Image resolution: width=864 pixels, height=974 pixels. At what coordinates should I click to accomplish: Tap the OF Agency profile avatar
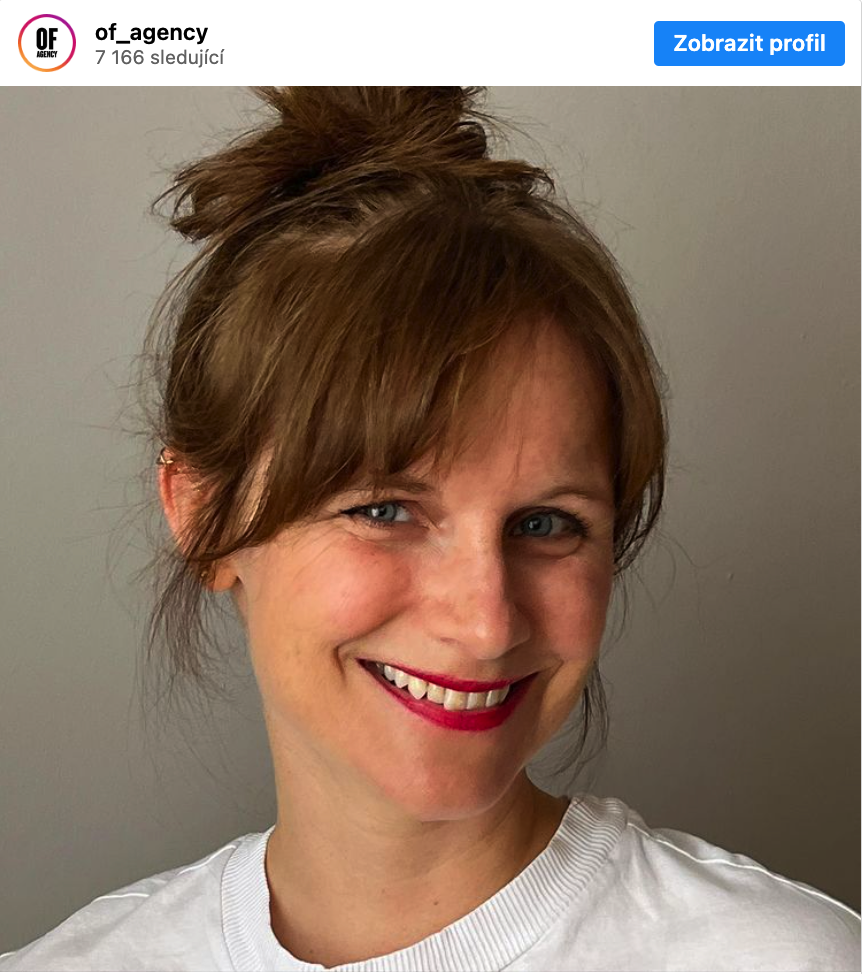point(47,43)
